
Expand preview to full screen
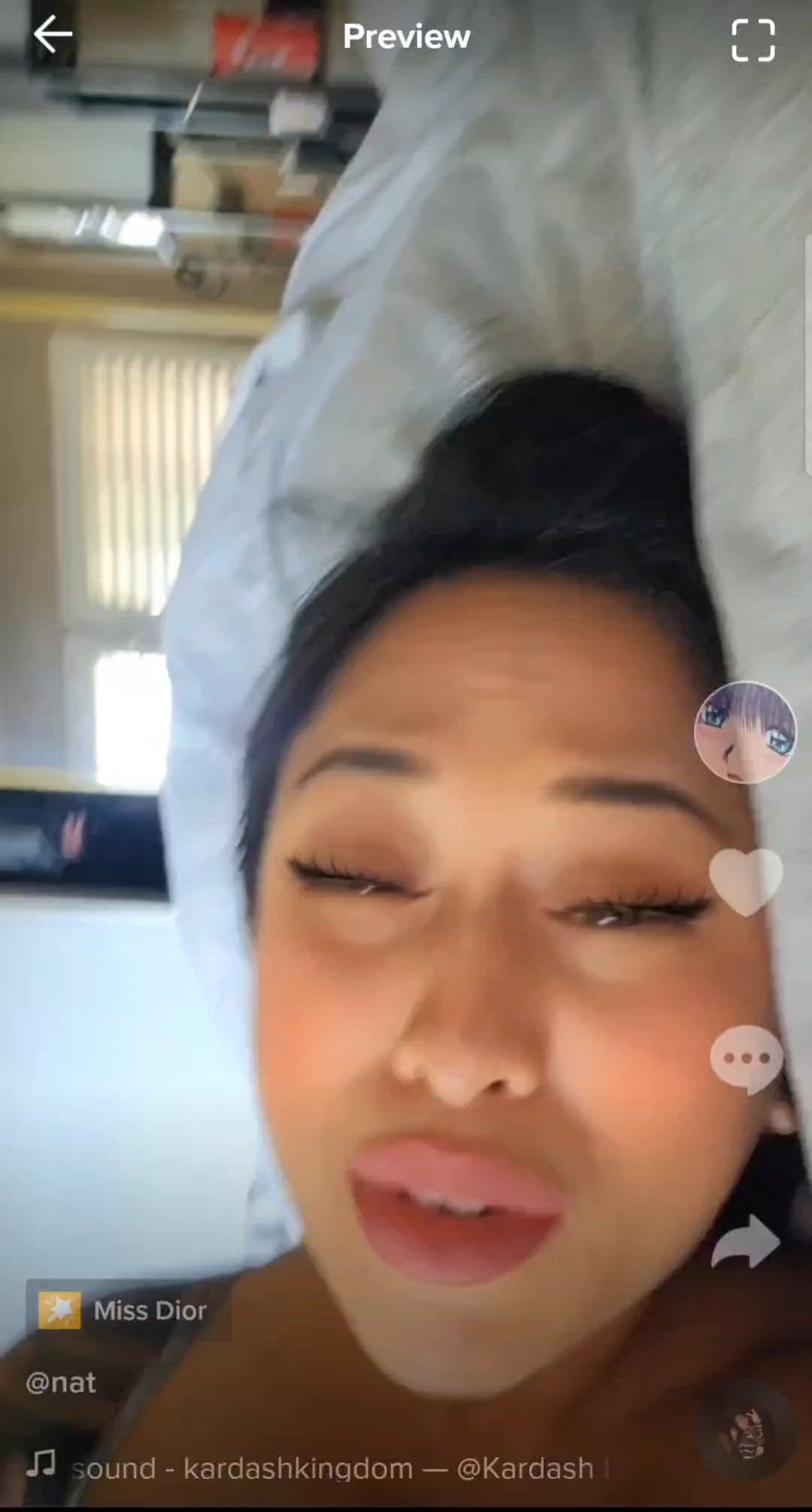click(753, 41)
